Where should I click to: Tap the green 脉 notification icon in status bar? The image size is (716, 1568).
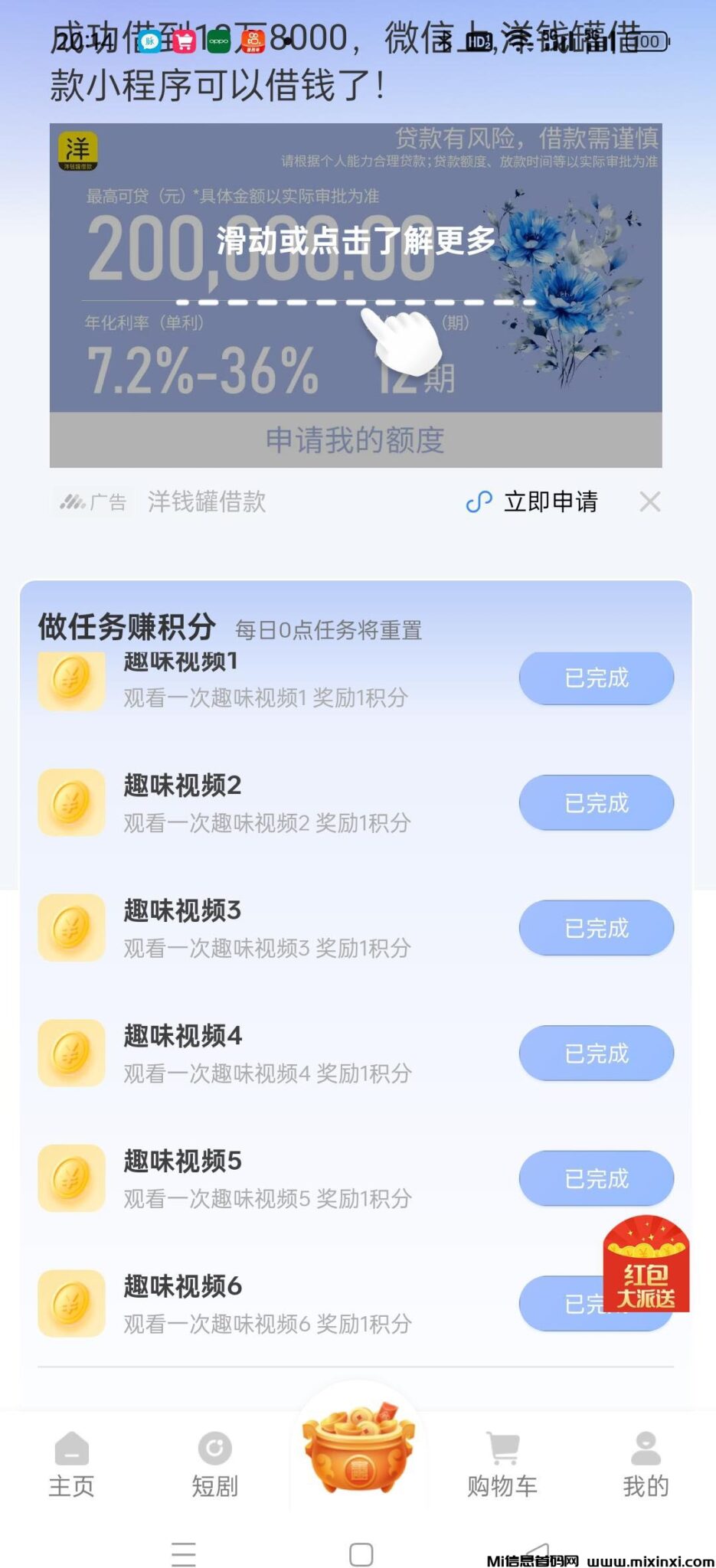pos(149,40)
